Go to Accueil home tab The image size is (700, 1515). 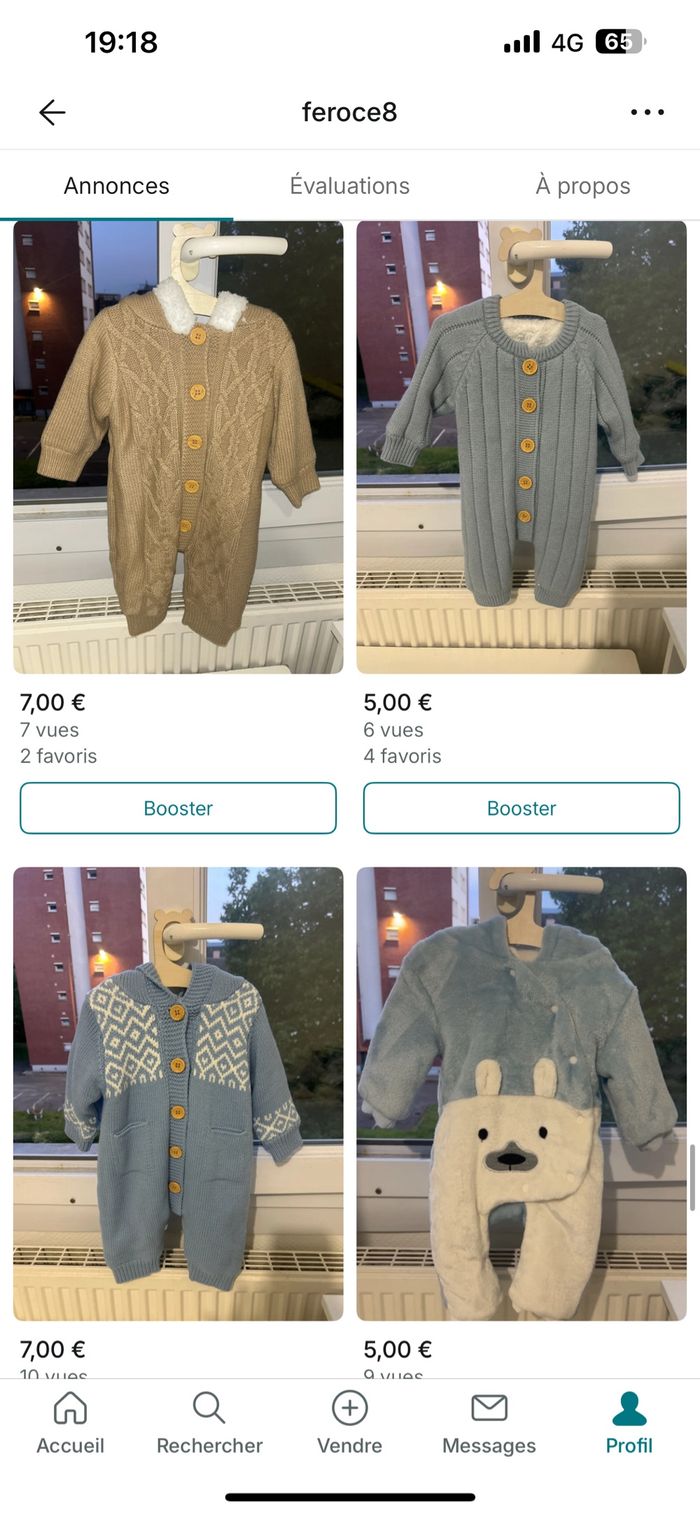[x=70, y=1423]
